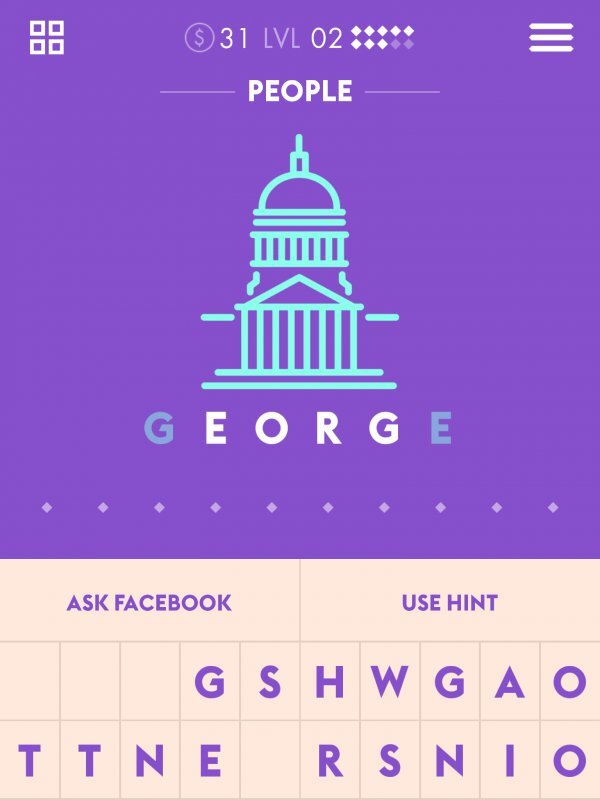Select the letter W tile
Viewport: 600px width, 800px height.
tap(389, 682)
